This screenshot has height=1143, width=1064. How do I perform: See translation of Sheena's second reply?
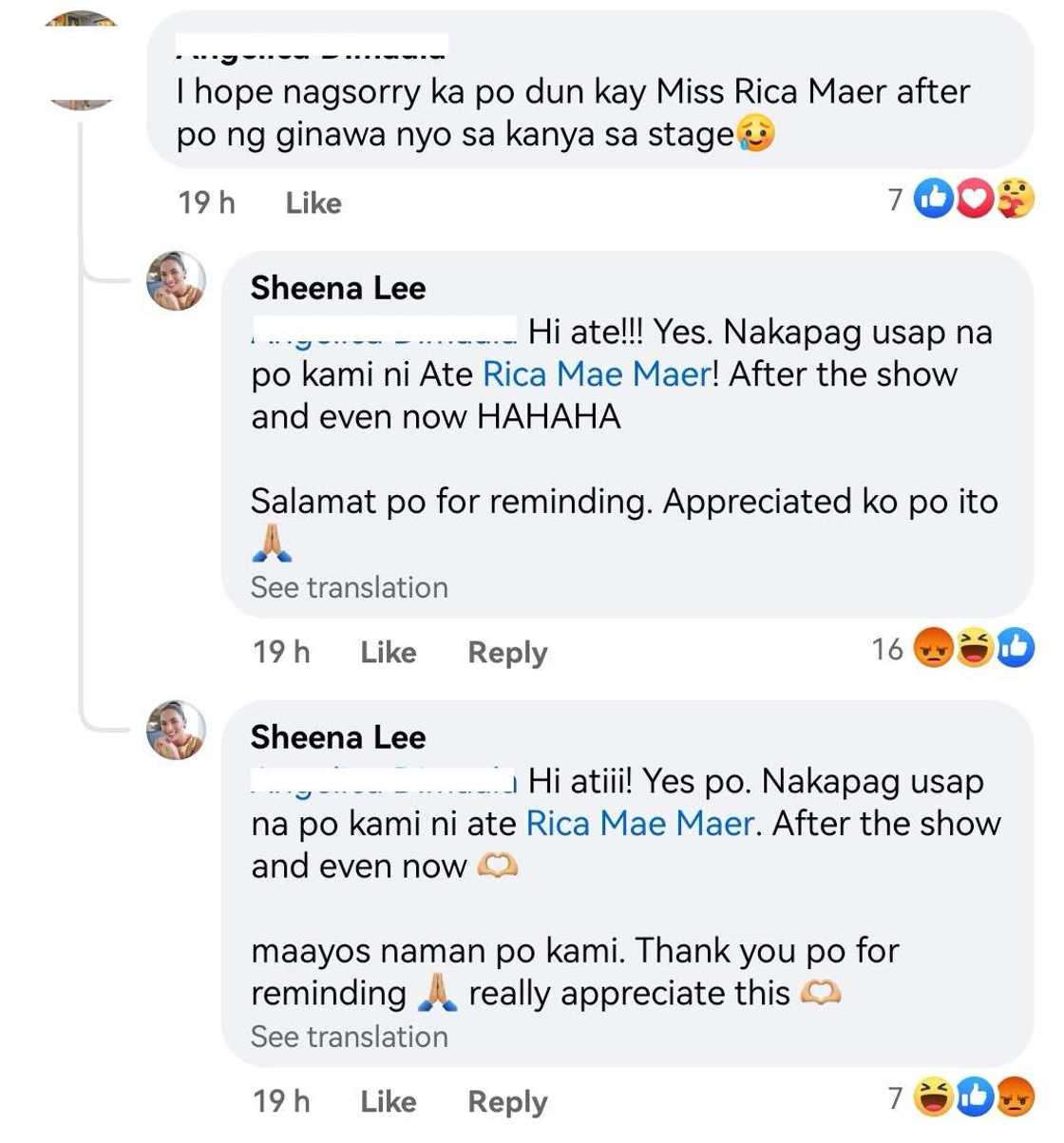point(349,1037)
